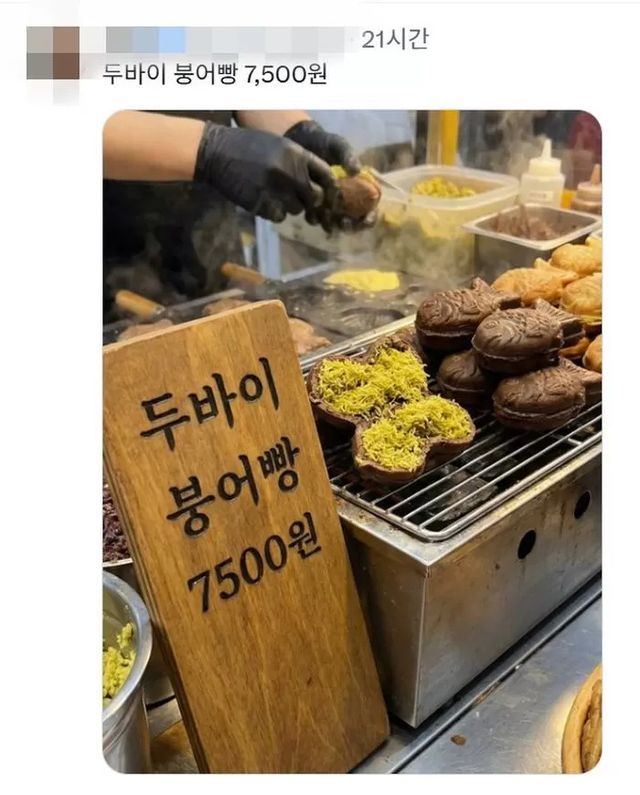Open the poster's blurred profile avatar

[x=53, y=54]
